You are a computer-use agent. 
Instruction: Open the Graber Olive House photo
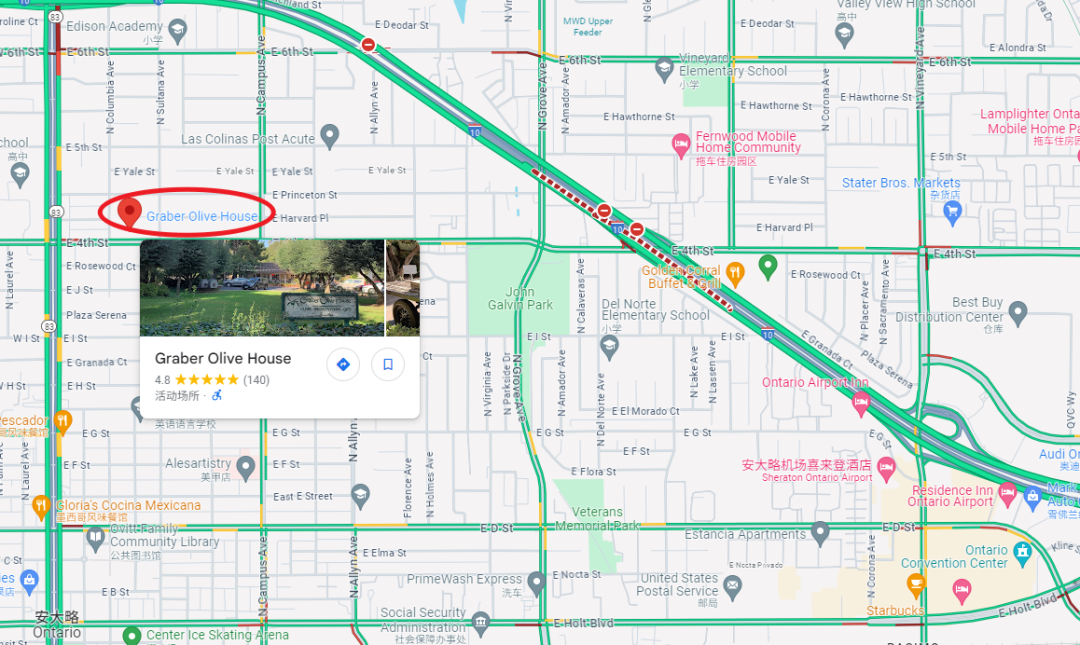(x=262, y=287)
